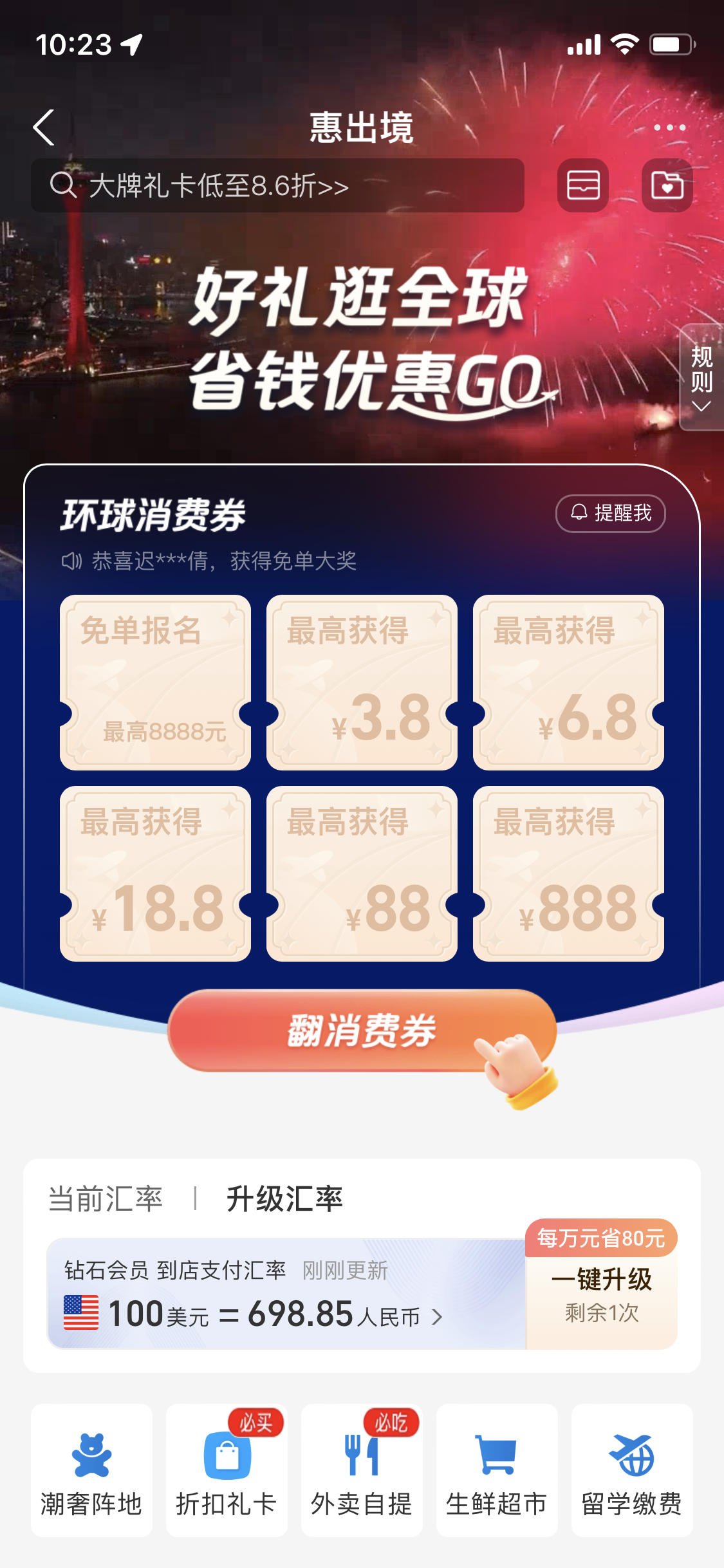724x1568 pixels.
Task: Tap the 翻消费券 button
Action: tap(362, 1031)
